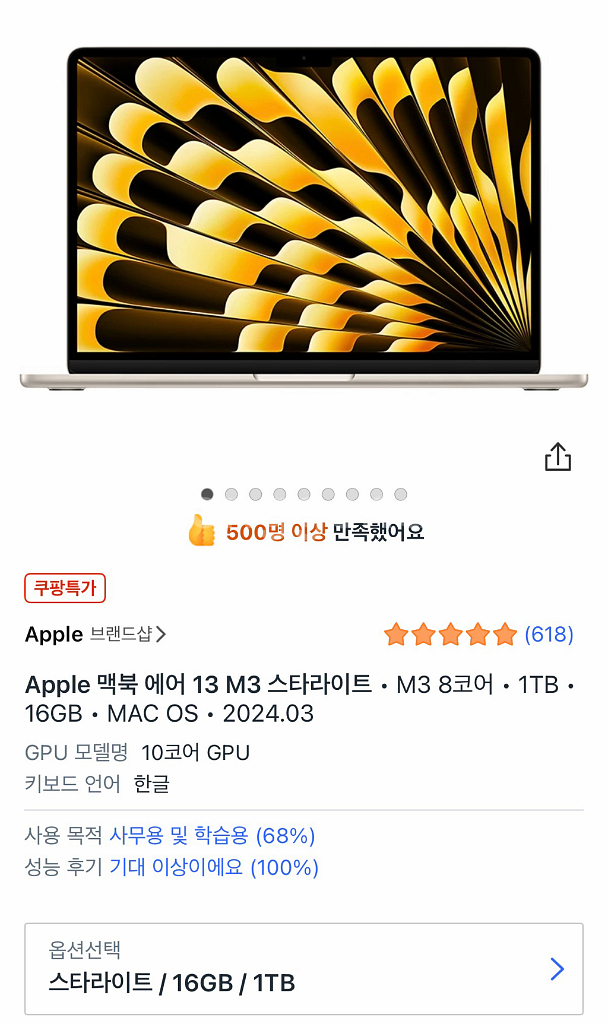Tap the 사무용 및 학습용 (68%) review link
The image size is (608, 1024).
pyautogui.click(x=212, y=835)
